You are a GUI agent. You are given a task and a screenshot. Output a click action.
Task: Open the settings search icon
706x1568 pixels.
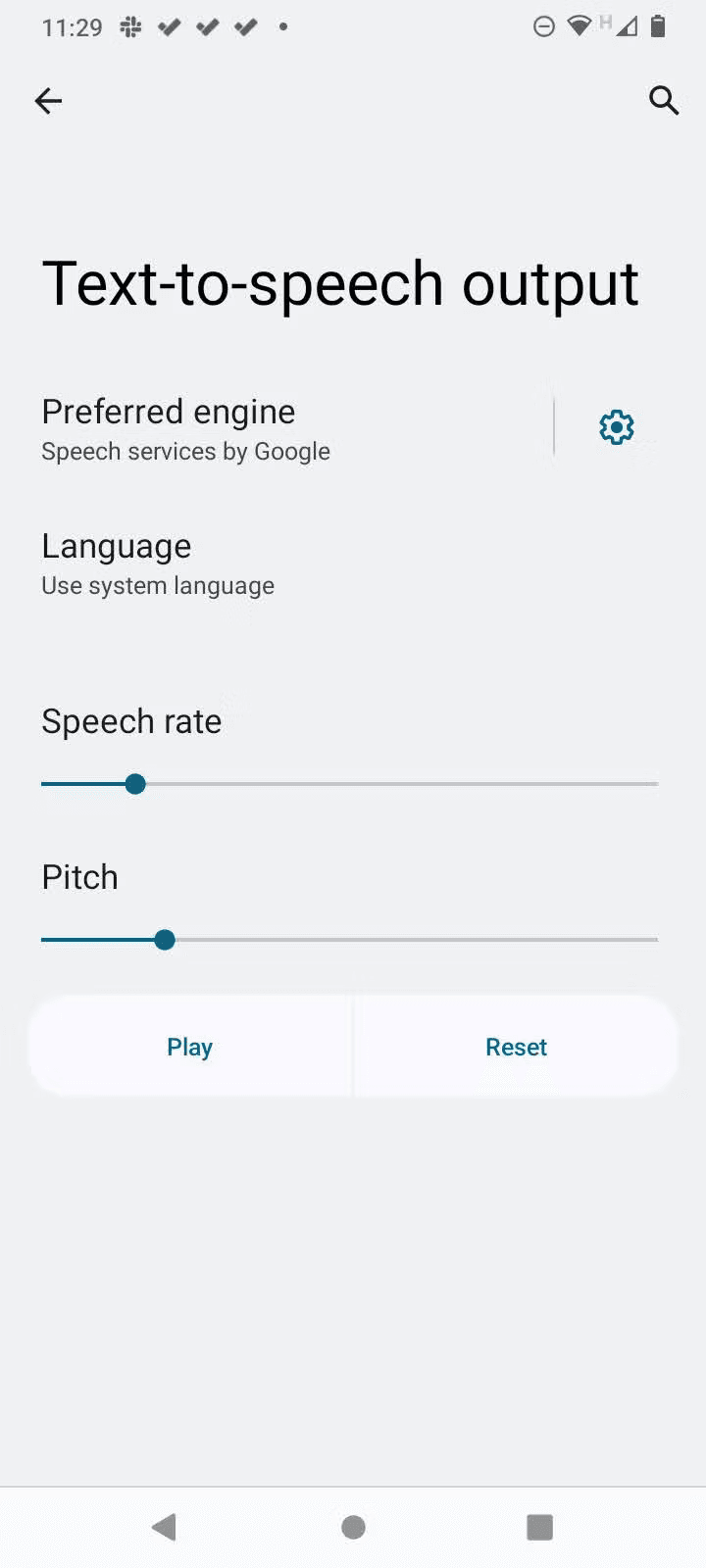[x=664, y=100]
